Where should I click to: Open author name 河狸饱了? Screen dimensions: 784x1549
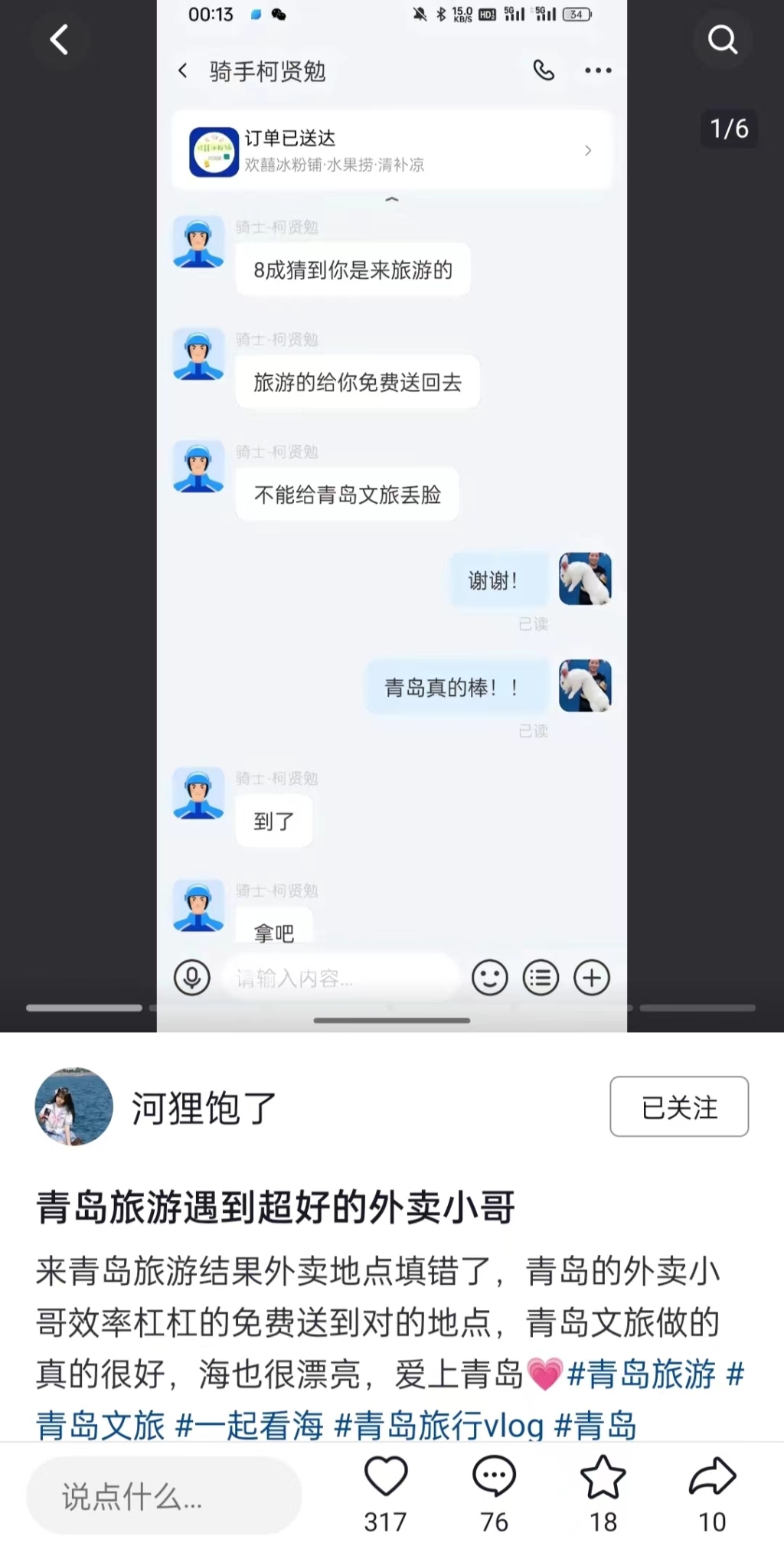point(204,1108)
